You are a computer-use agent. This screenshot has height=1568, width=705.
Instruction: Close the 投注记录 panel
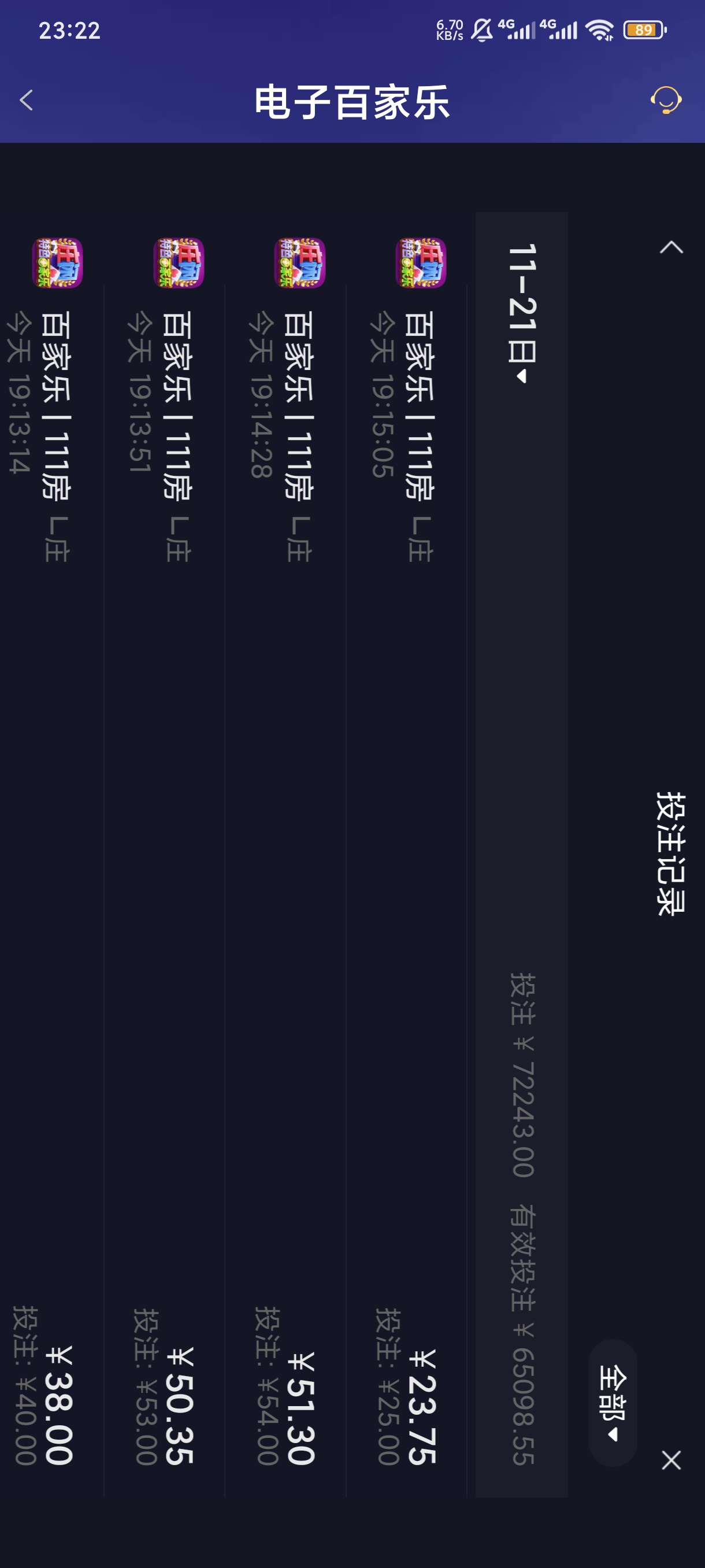[671, 1460]
